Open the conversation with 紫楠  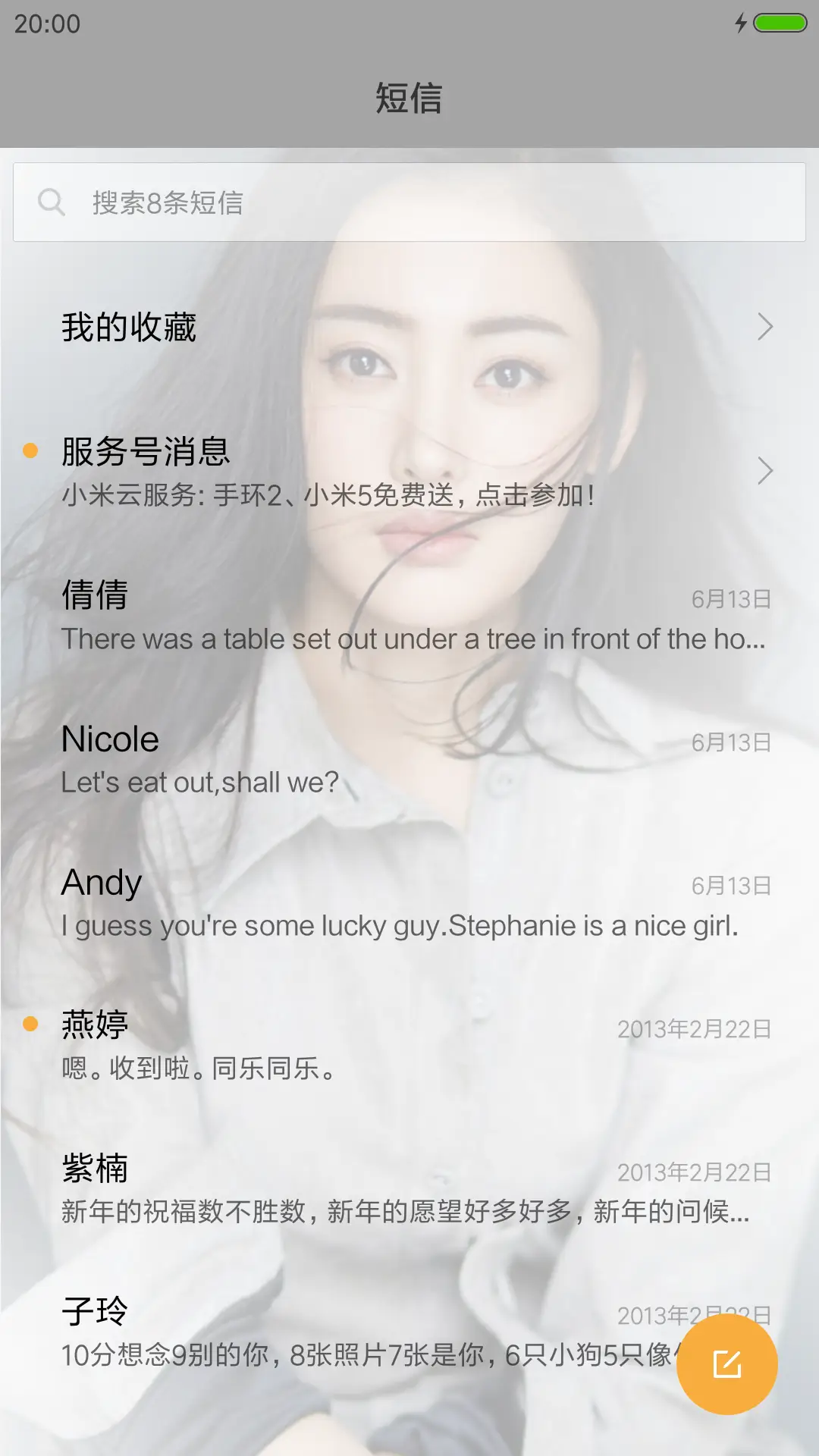click(x=409, y=1189)
